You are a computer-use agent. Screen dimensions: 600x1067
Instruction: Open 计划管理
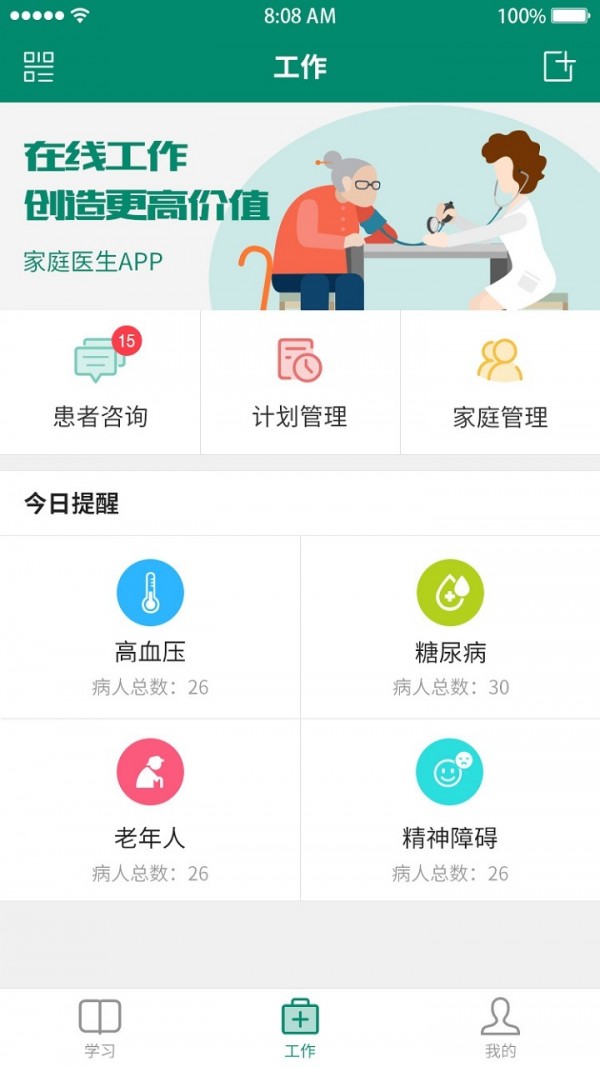300,383
